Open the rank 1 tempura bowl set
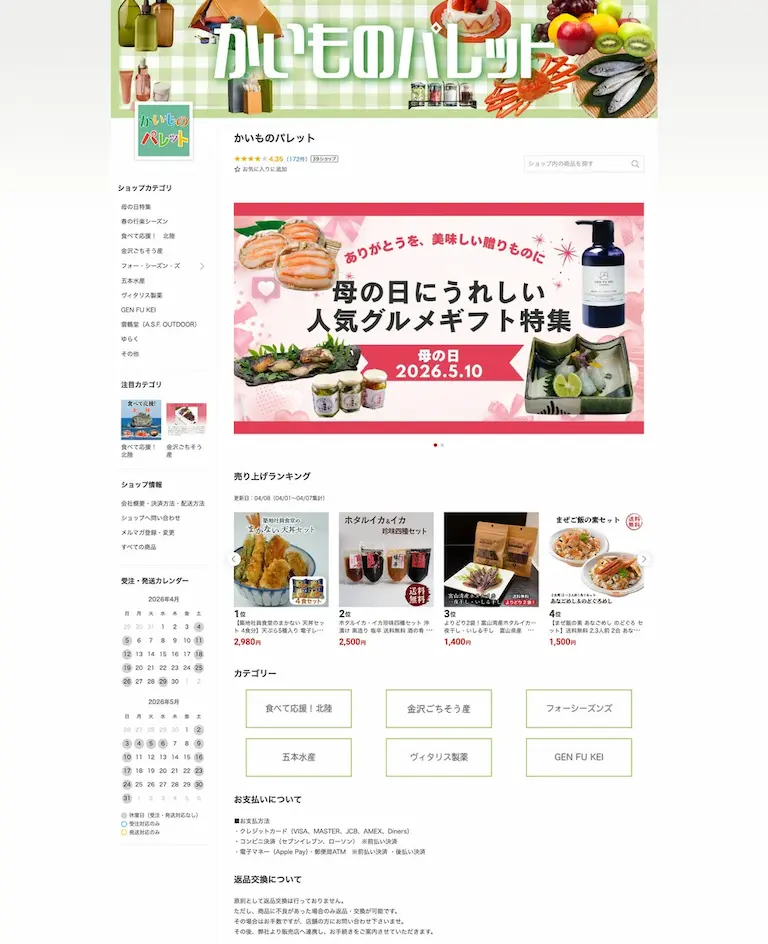The height and width of the screenshot is (944, 768). click(283, 559)
